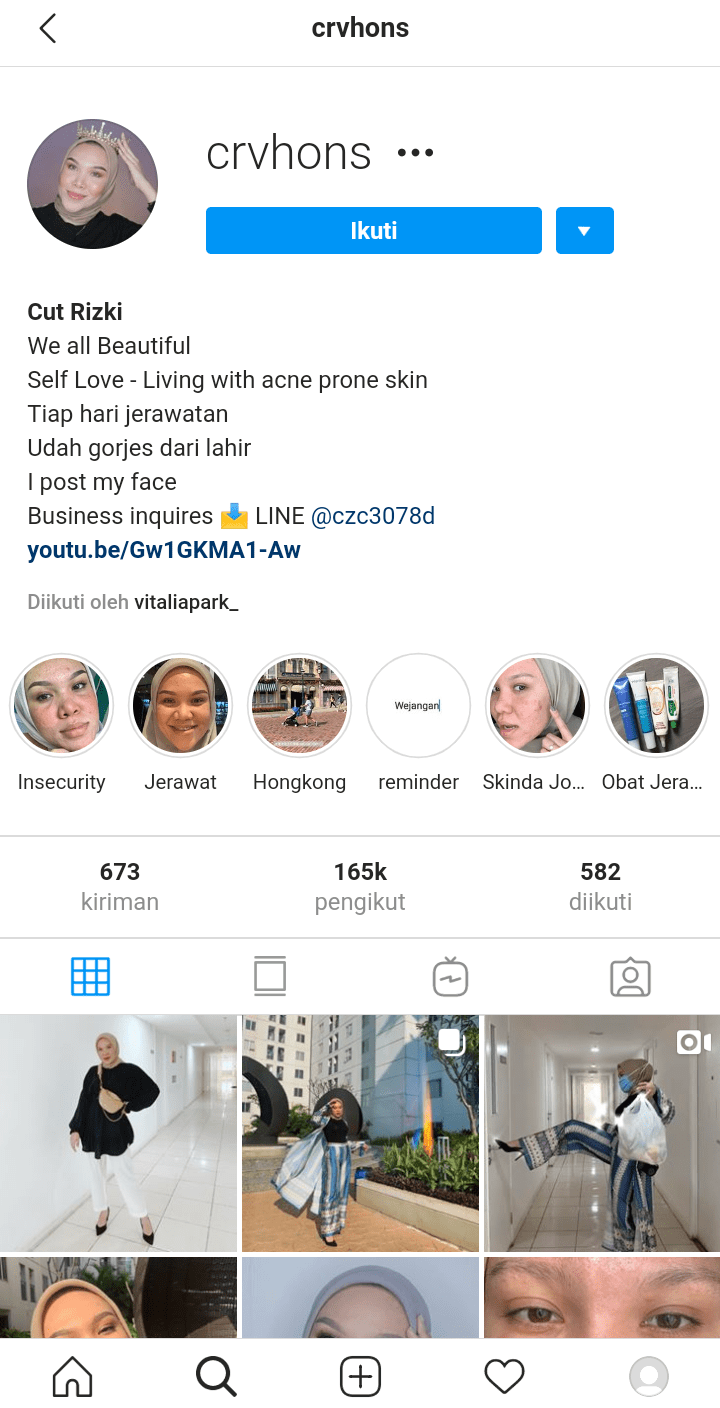Open the Insecurity story highlight
The image size is (720, 1408).
click(x=61, y=705)
